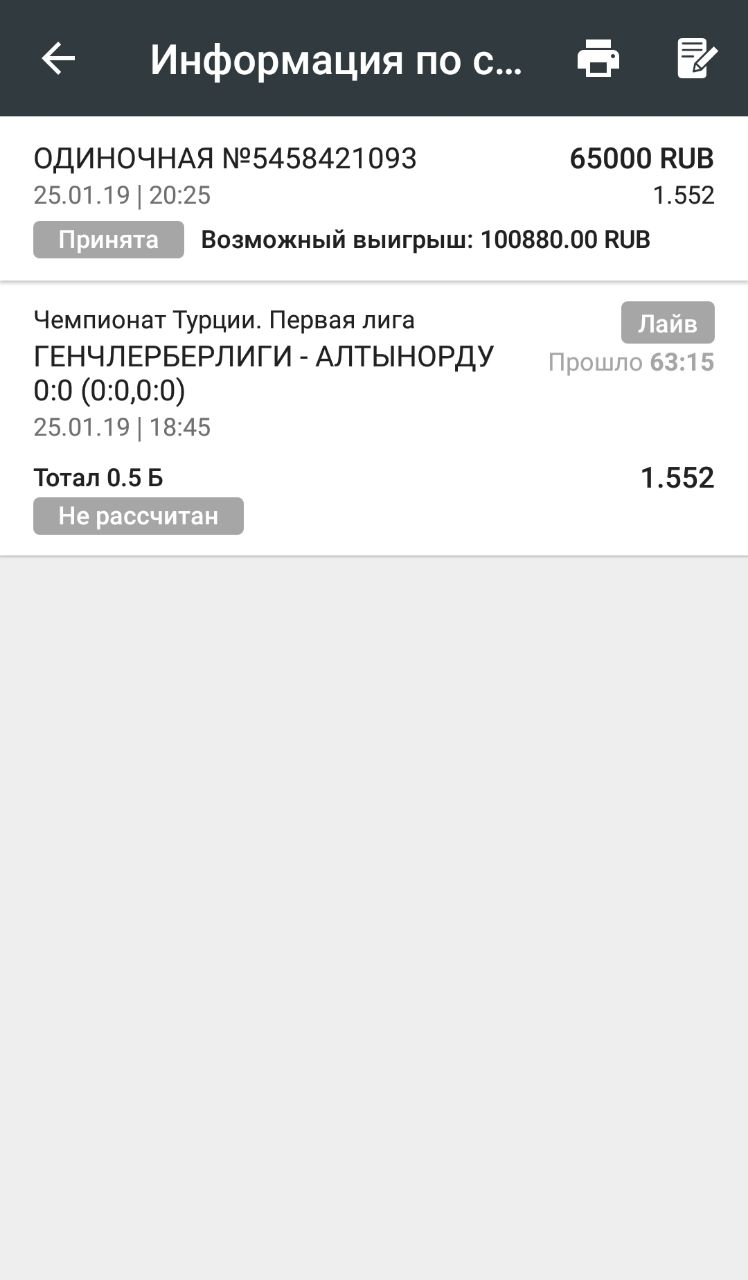The height and width of the screenshot is (1280, 748).
Task: Print the bet slip information
Action: (598, 59)
